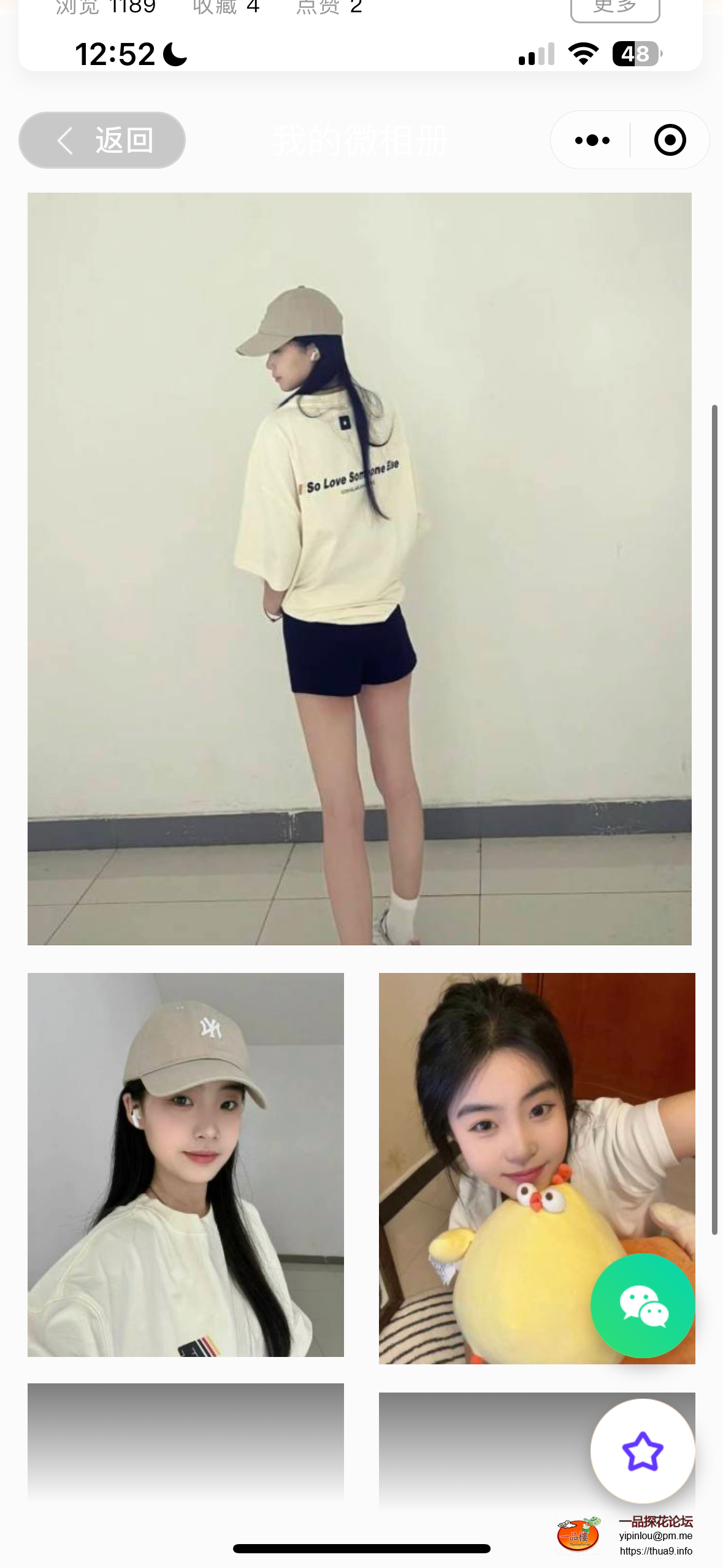Close the mini program via circle icon
The height and width of the screenshot is (1568, 723).
[669, 140]
